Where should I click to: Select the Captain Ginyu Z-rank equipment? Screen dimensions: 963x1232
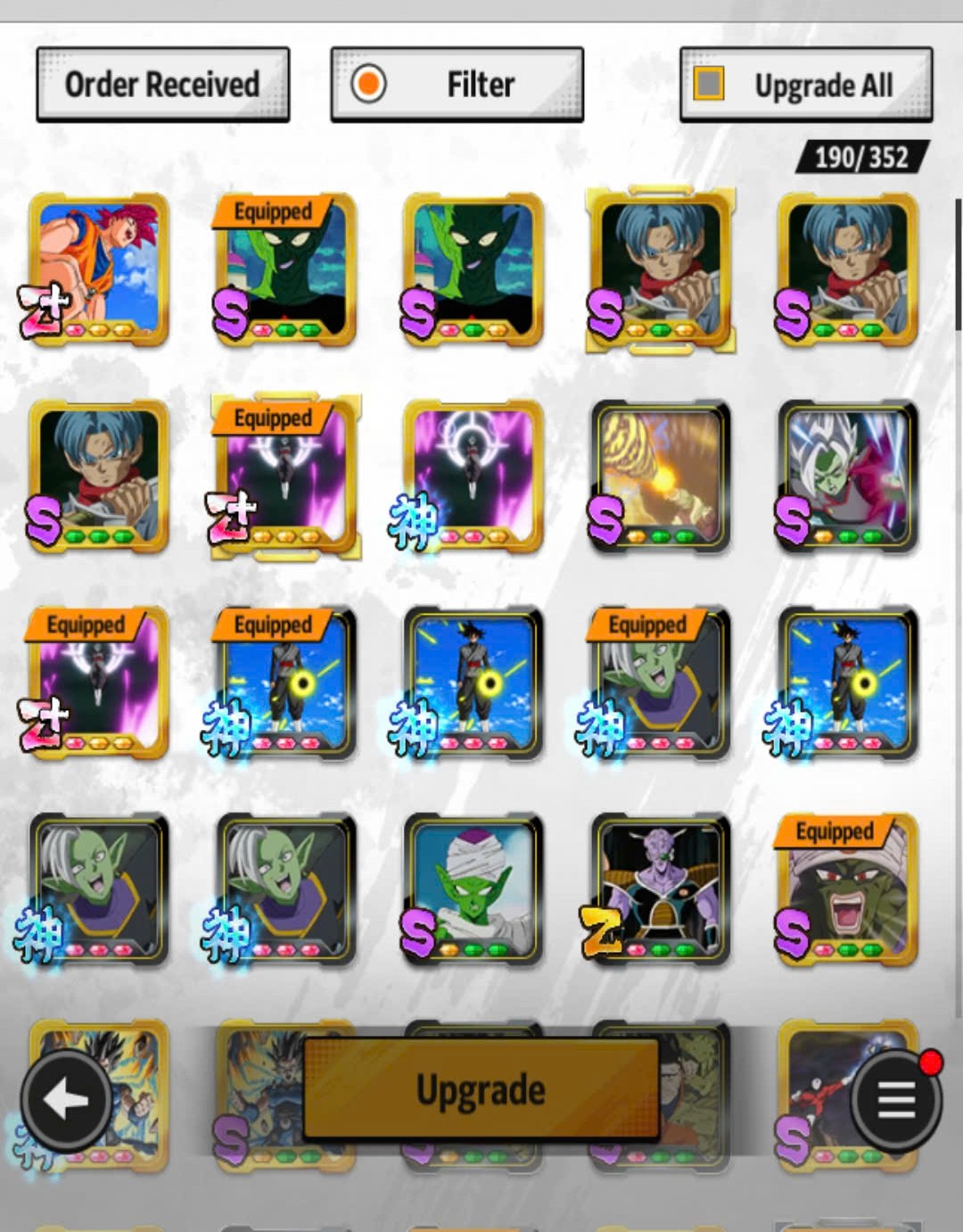(660, 889)
